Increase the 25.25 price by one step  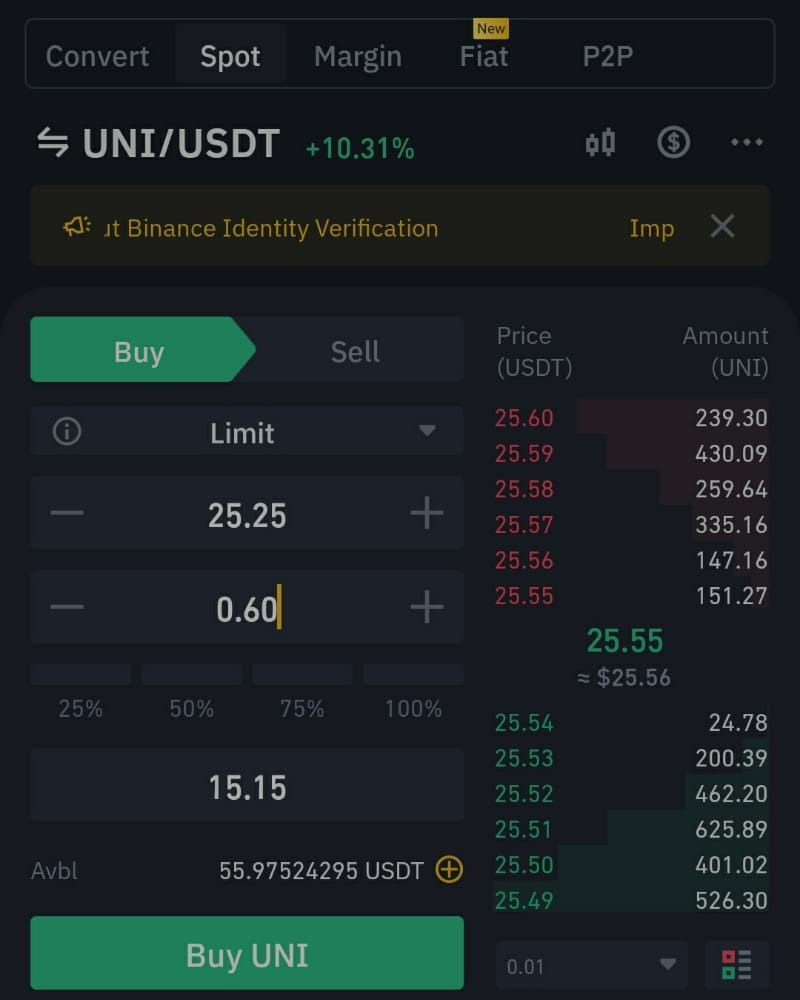(426, 514)
